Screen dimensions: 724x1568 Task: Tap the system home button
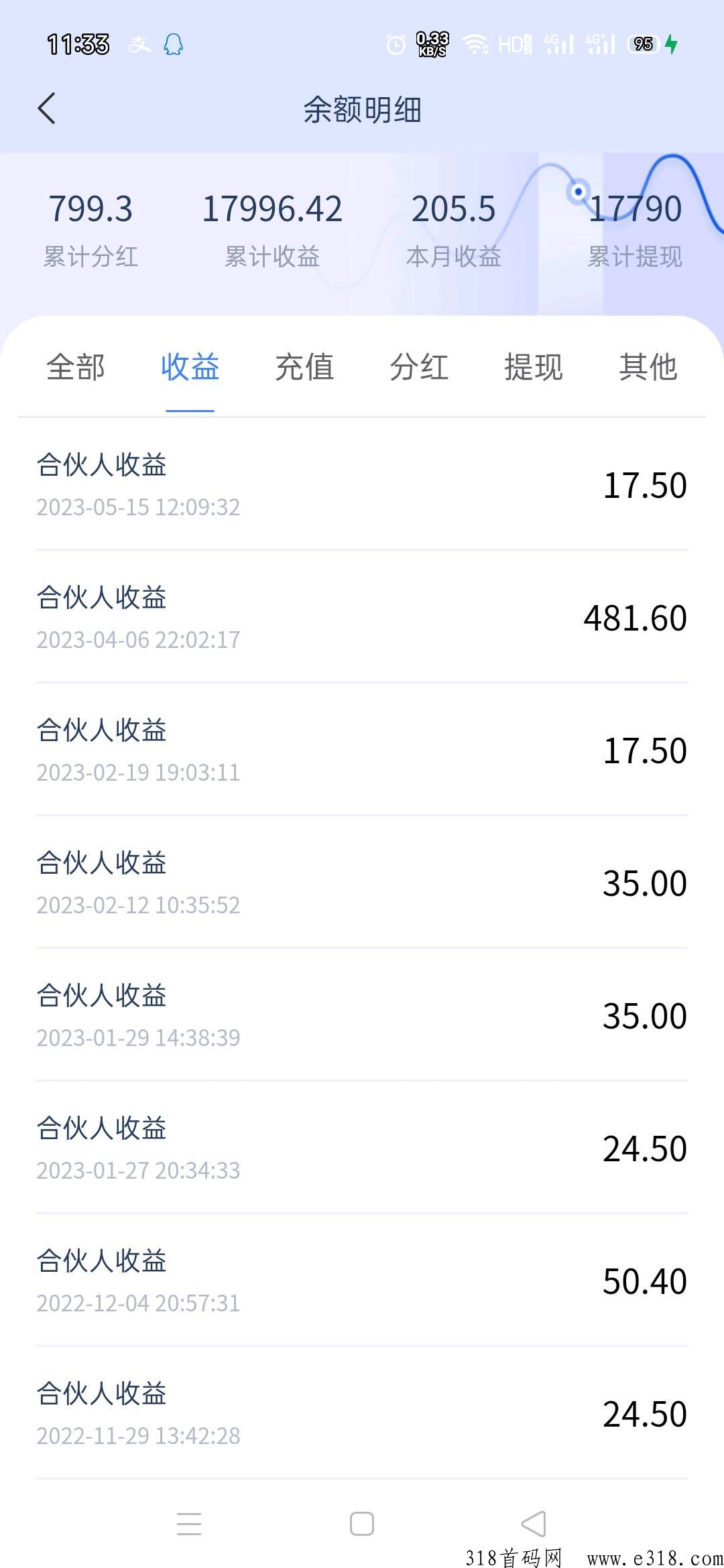tap(362, 1524)
